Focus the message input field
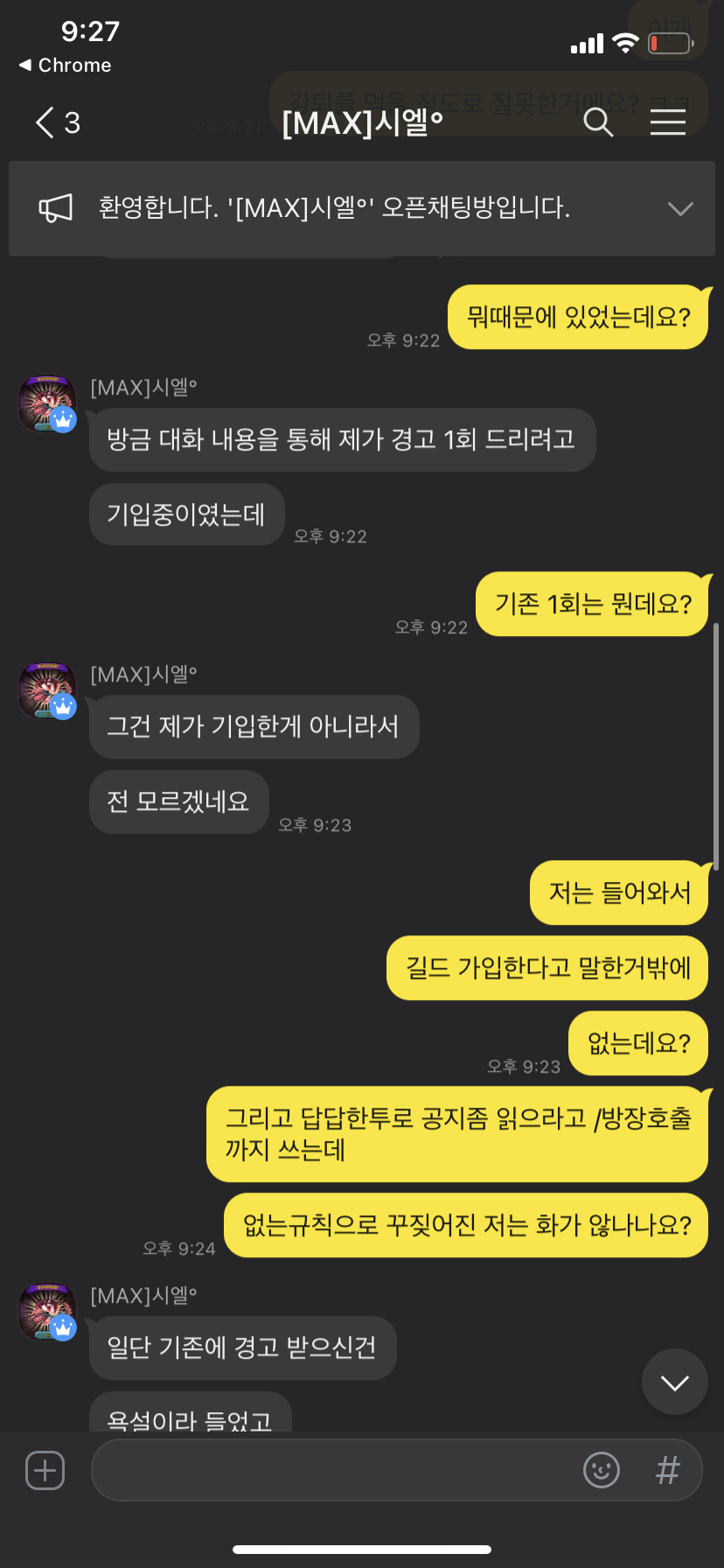Viewport: 724px width, 1568px height. [332, 1470]
